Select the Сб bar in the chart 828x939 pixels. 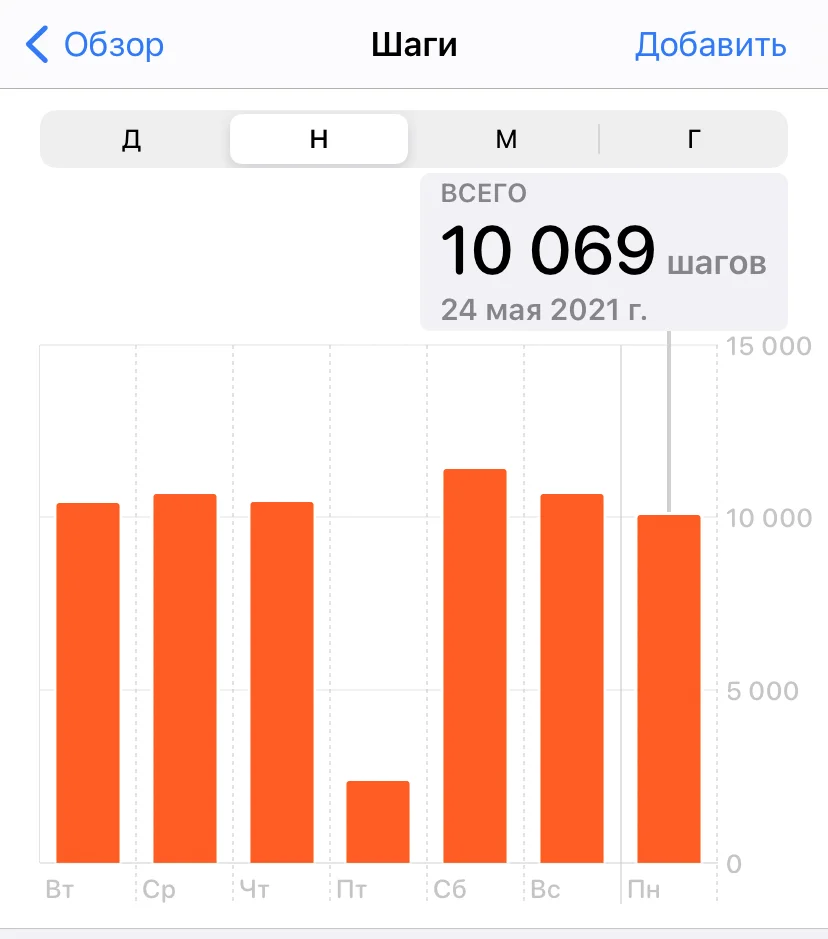[x=475, y=666]
